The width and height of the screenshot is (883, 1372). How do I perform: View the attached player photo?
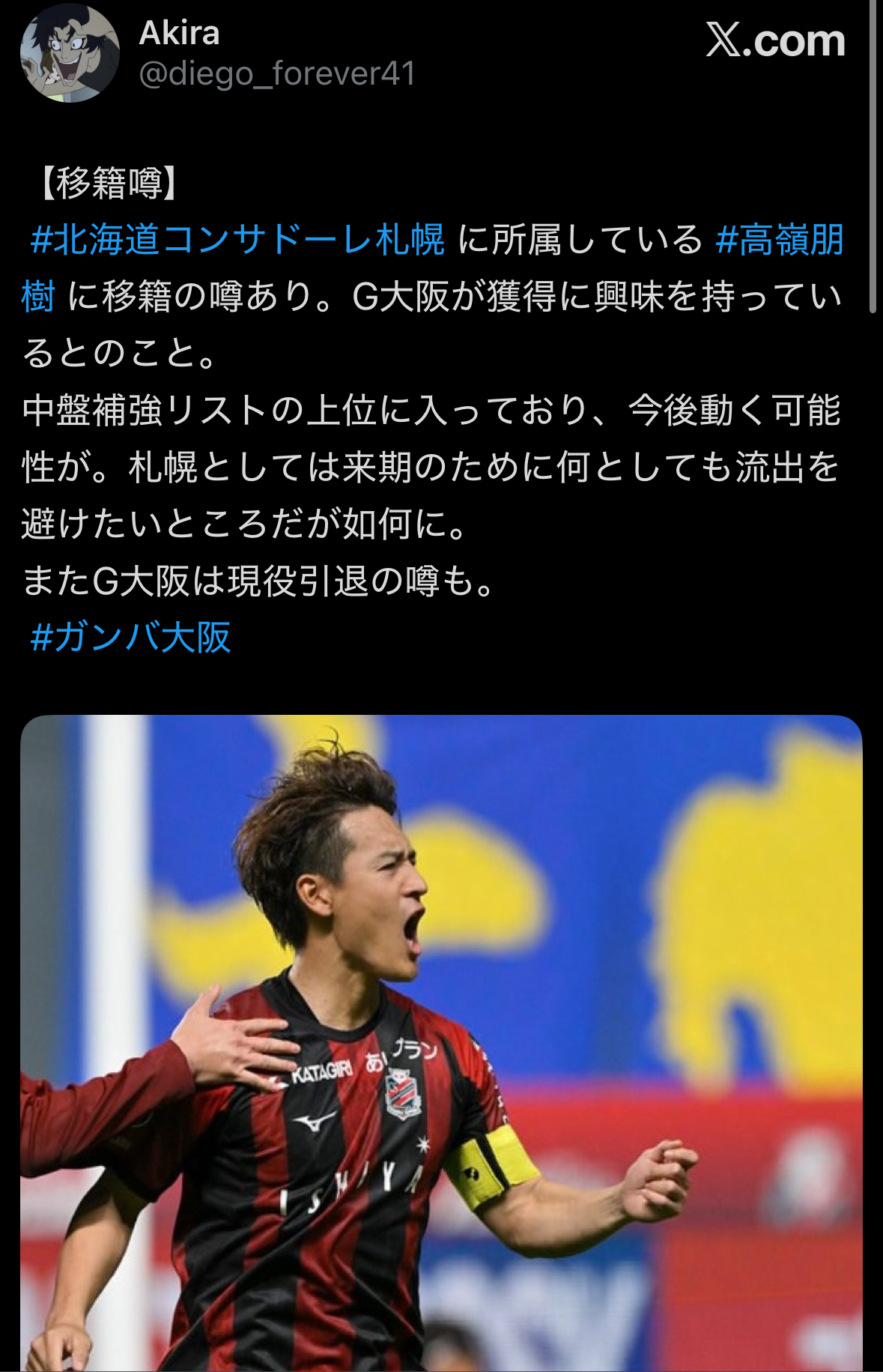pos(441,1042)
